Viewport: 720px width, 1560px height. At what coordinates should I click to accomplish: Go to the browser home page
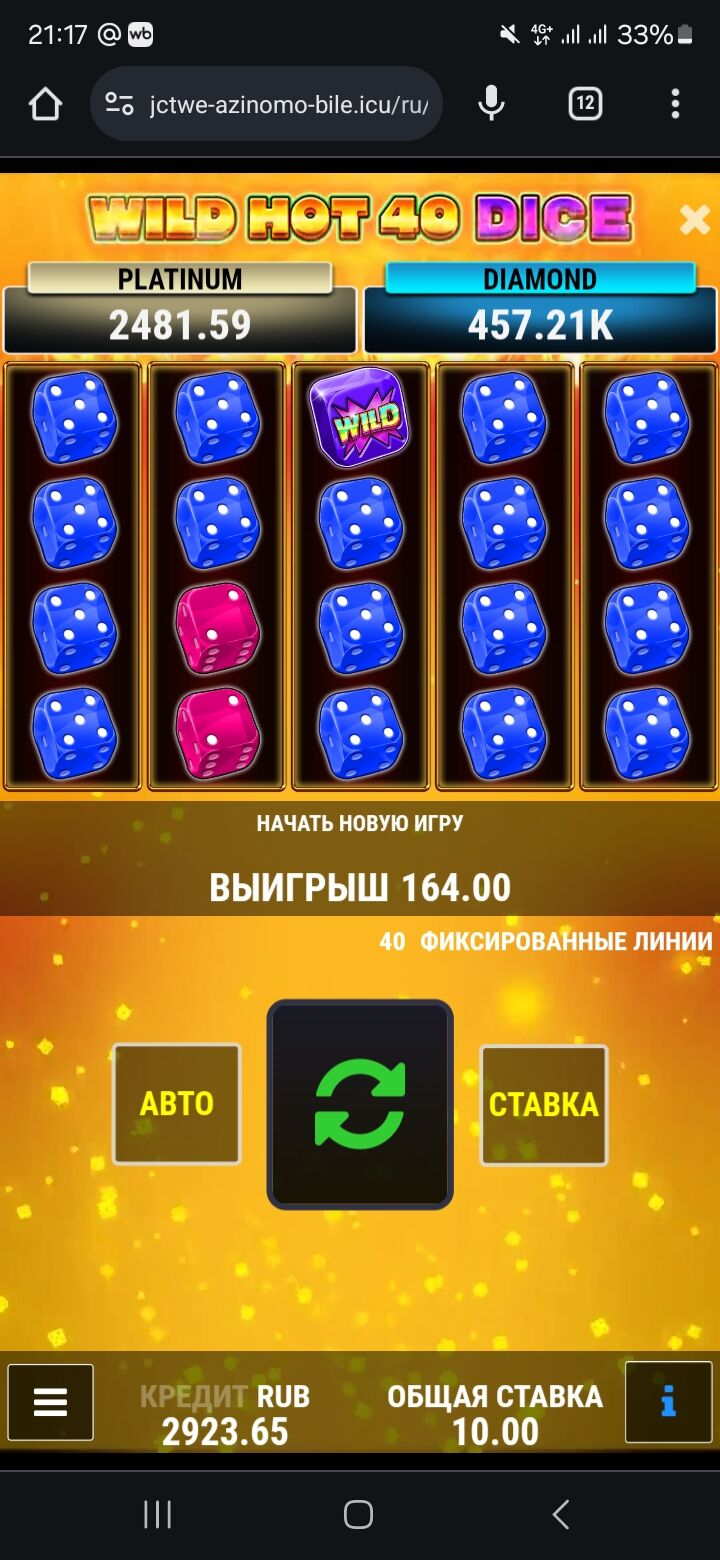tap(45, 104)
